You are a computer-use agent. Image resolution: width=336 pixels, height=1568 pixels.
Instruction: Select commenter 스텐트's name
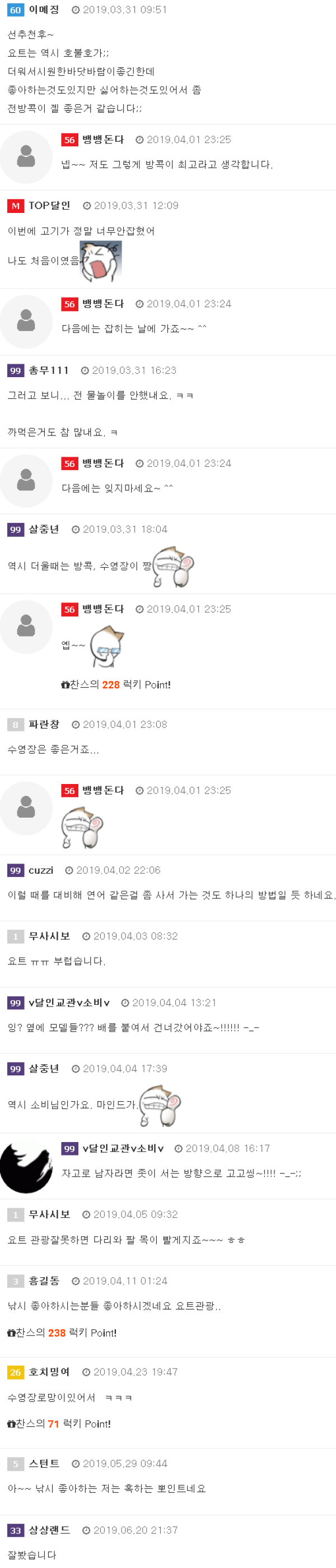pos(44,1463)
